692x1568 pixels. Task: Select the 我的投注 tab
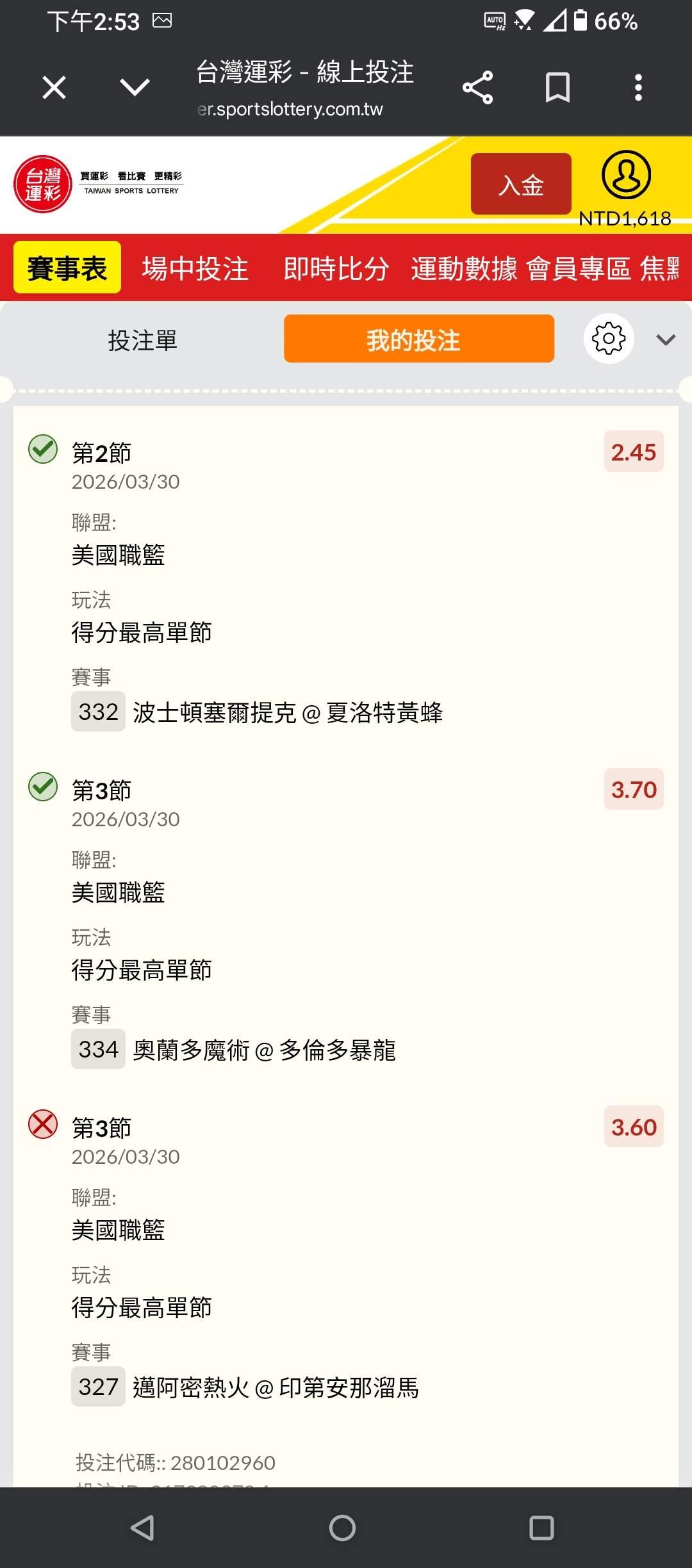click(418, 339)
